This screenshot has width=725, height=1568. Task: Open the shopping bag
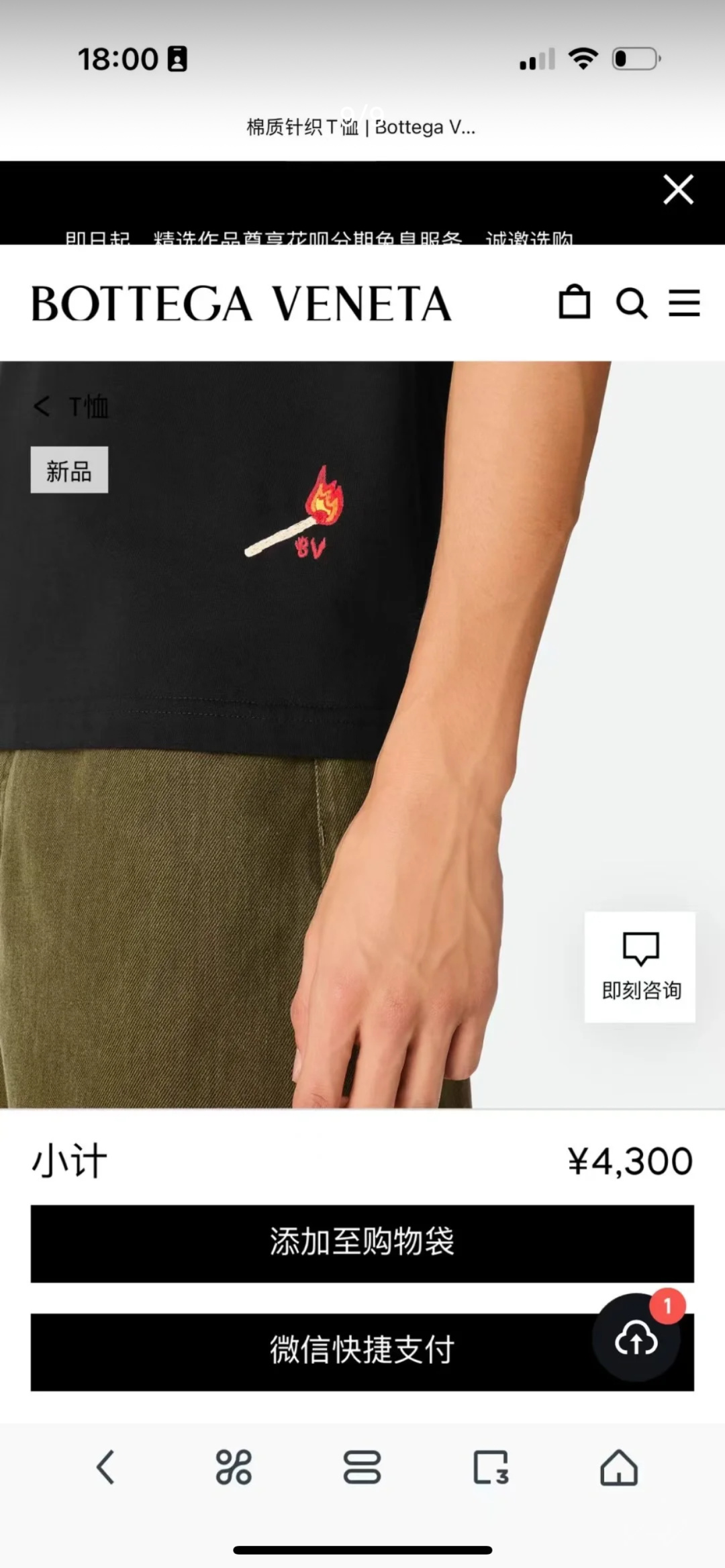pos(575,302)
